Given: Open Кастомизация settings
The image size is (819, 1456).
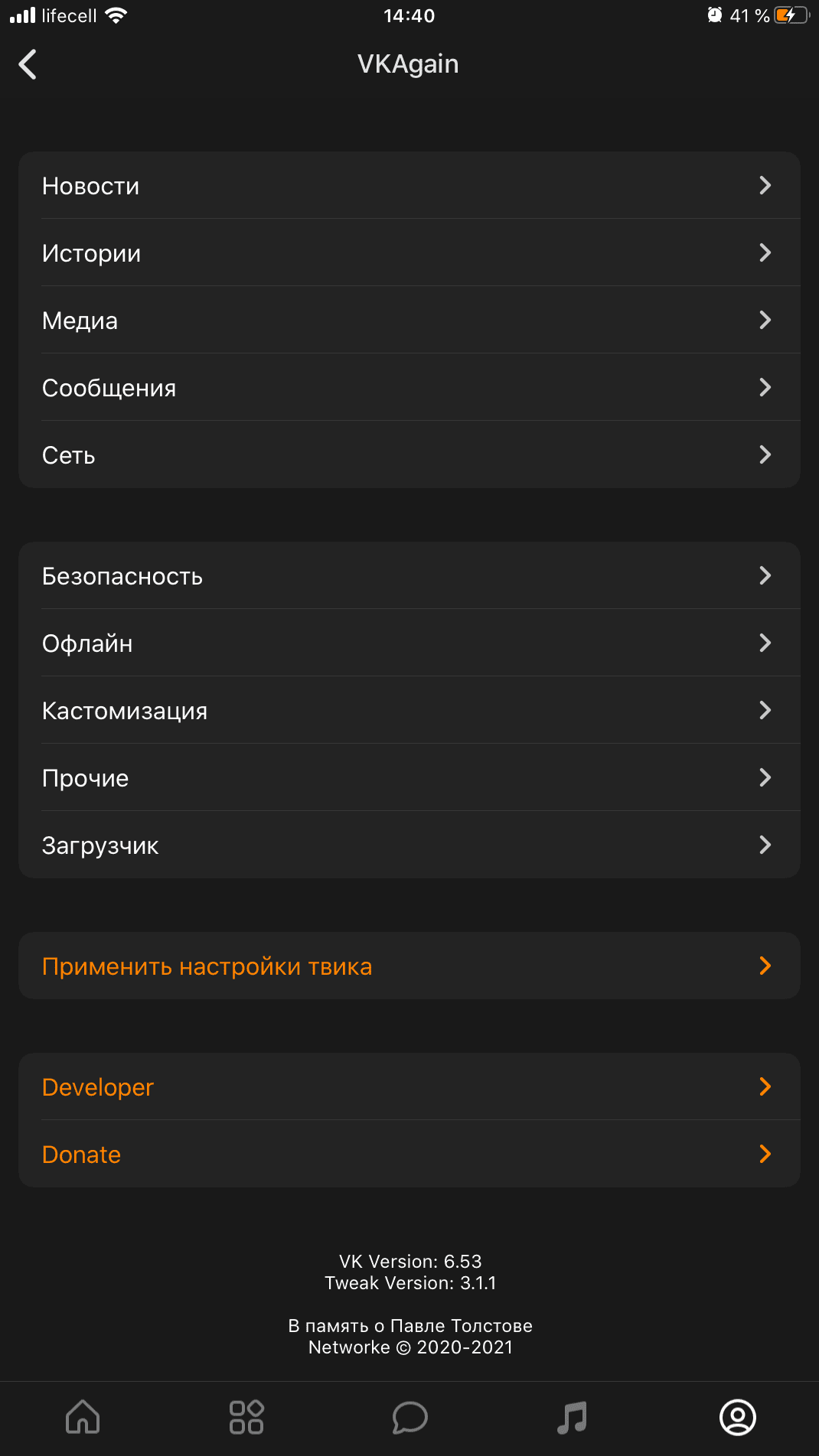Looking at the screenshot, I should point(409,711).
